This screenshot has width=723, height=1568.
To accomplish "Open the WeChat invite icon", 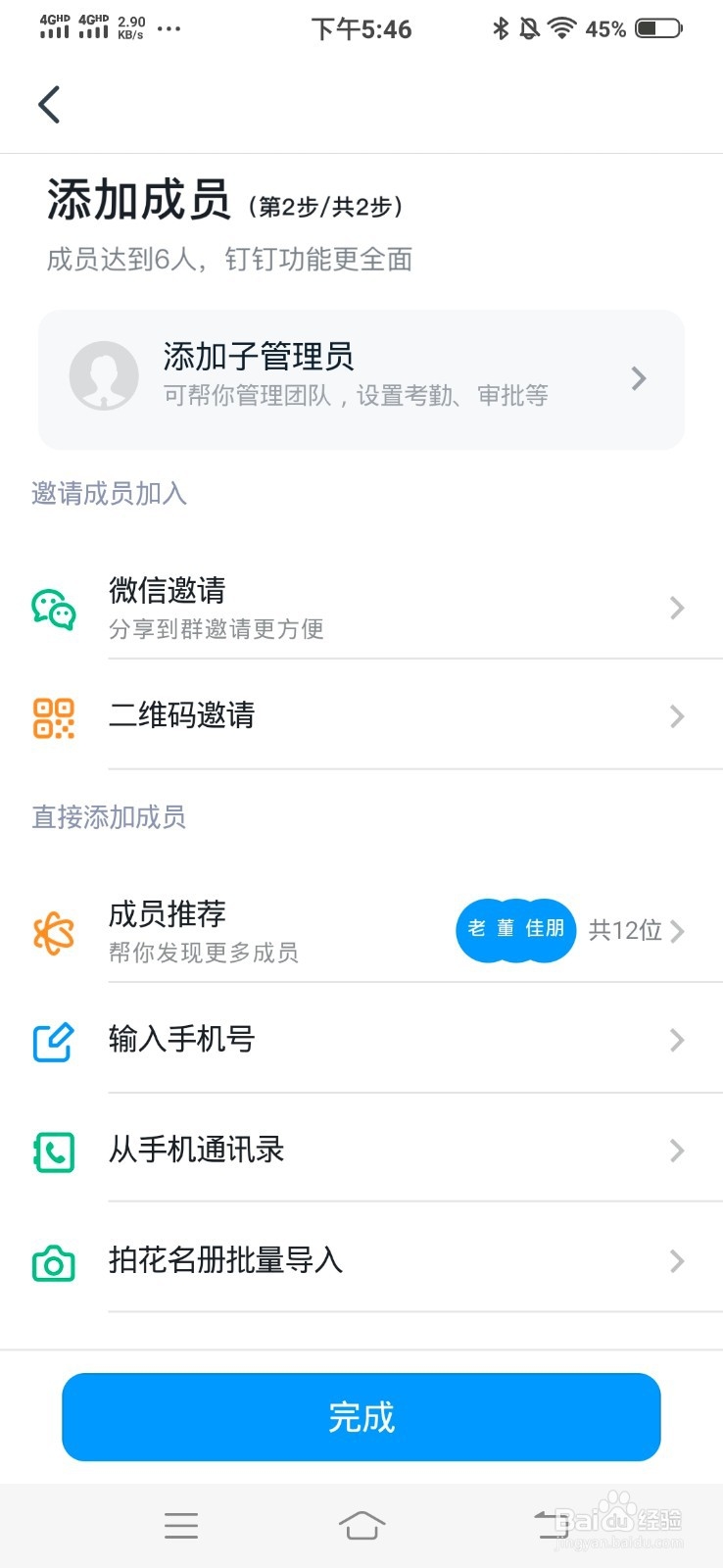I will tap(54, 608).
